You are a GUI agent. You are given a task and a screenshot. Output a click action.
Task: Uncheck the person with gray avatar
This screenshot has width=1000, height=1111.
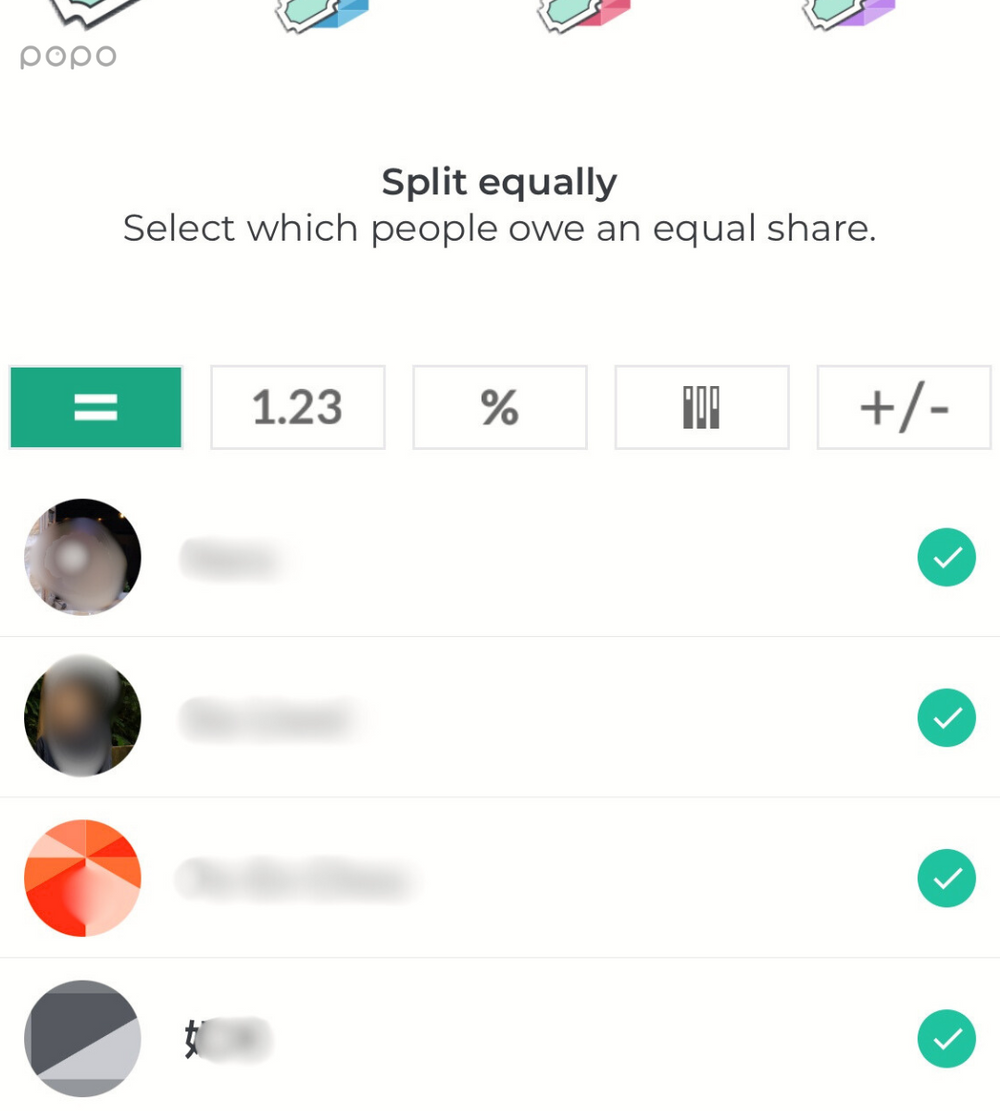coord(946,1038)
